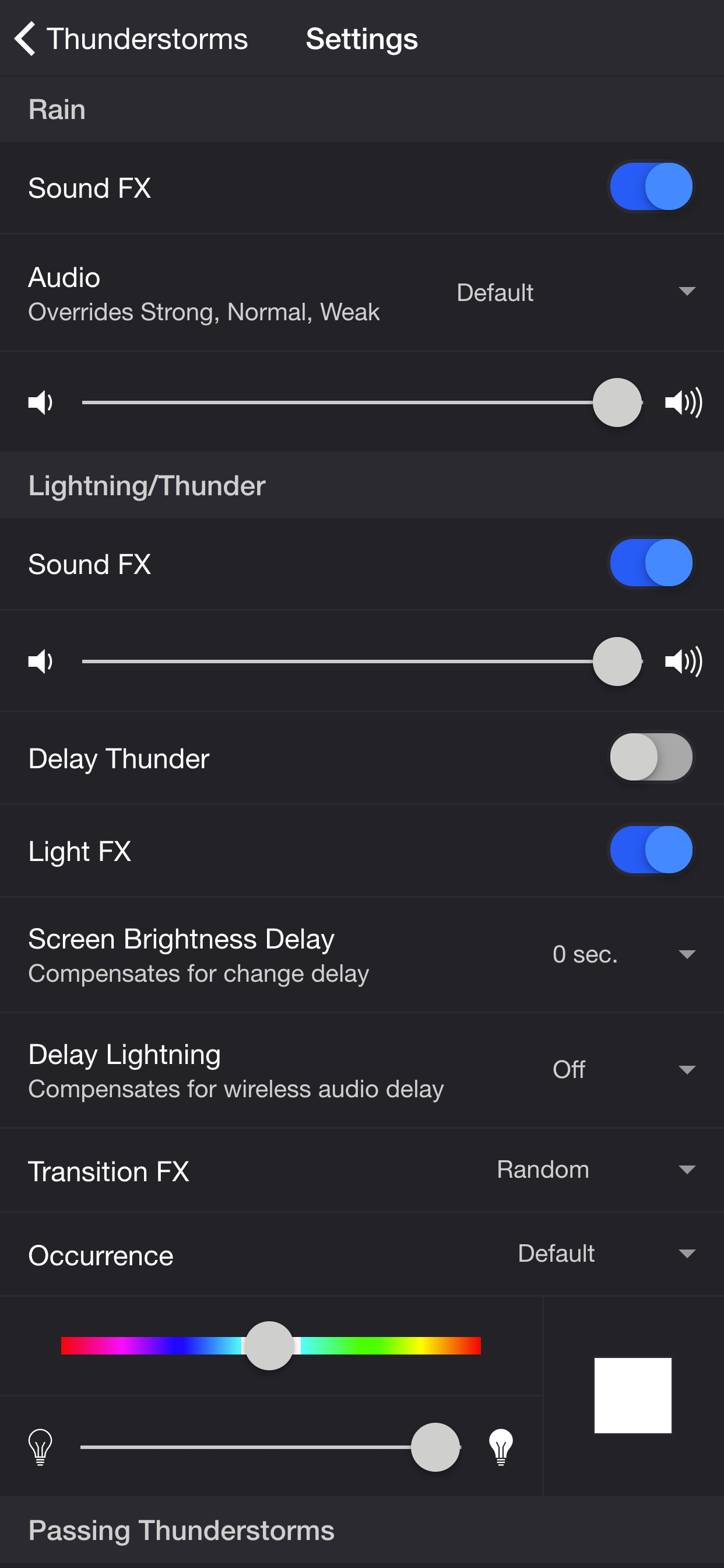Tap the white color preview swatch
Image resolution: width=724 pixels, height=1568 pixels.
point(632,1395)
